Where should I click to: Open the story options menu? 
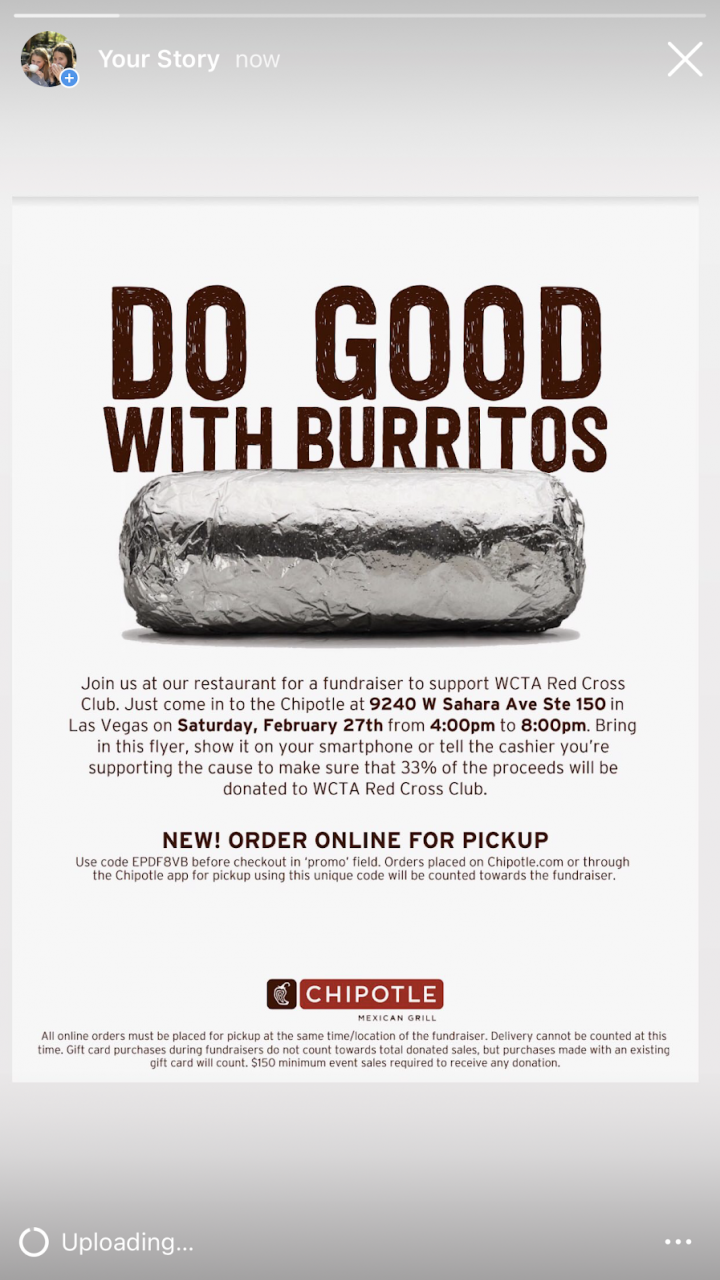tap(678, 1242)
